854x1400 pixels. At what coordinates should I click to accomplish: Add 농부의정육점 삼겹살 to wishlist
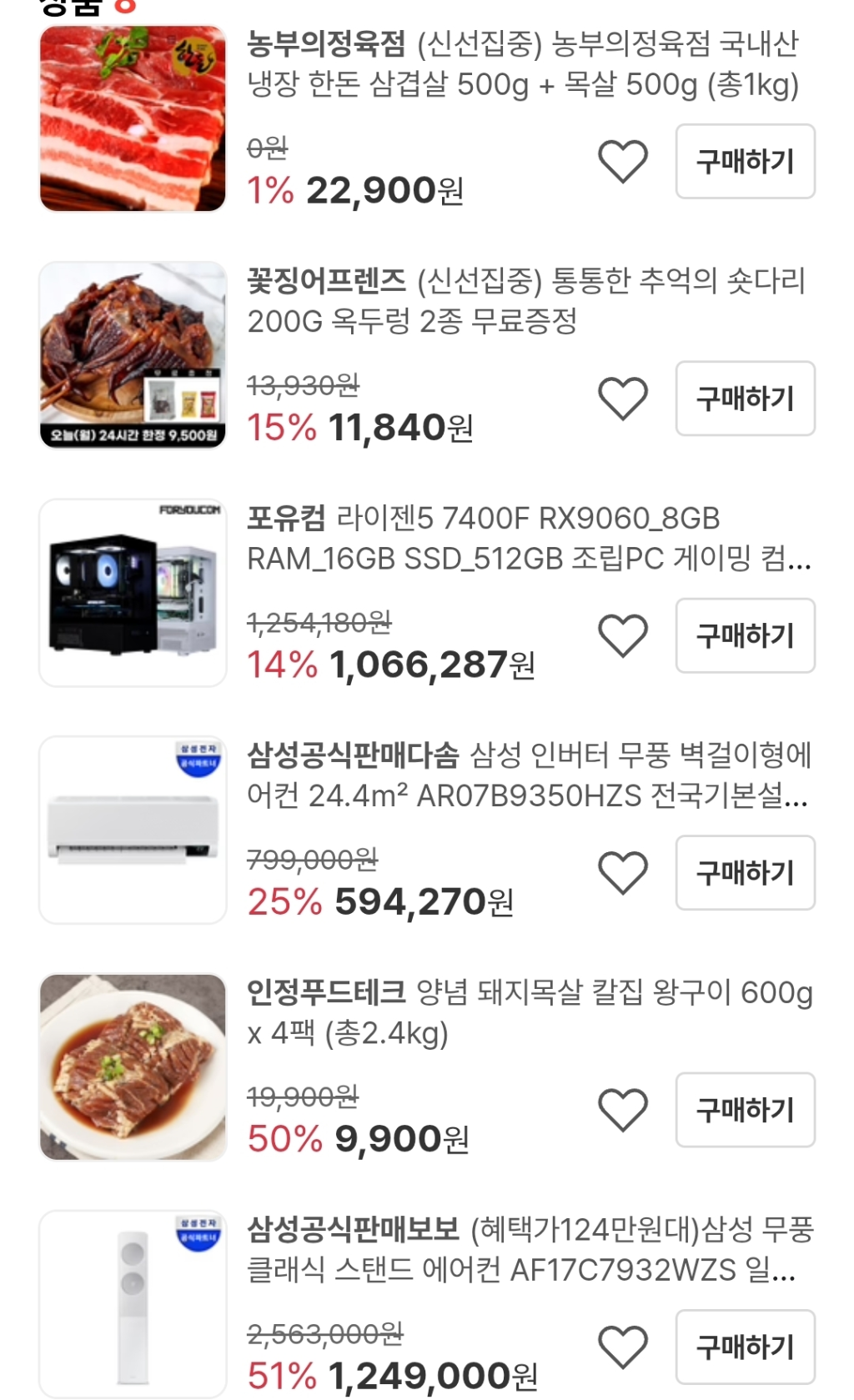622,161
